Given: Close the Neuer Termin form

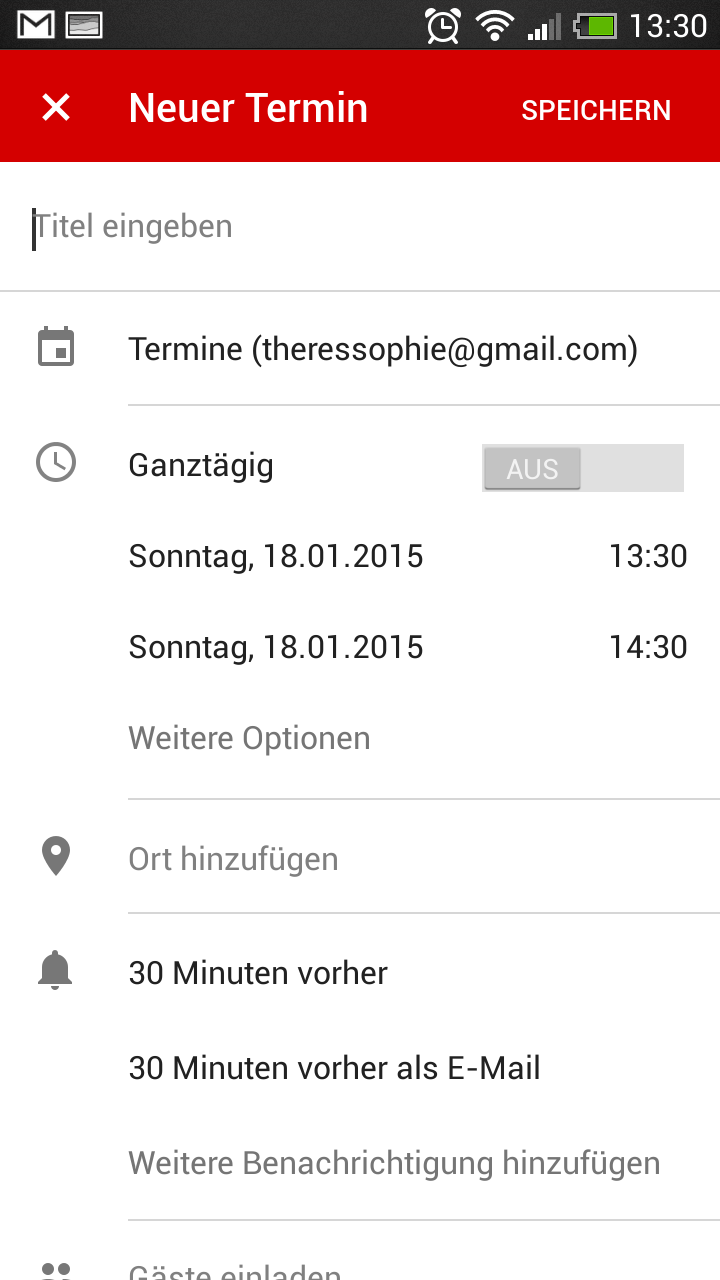Looking at the screenshot, I should pos(56,108).
